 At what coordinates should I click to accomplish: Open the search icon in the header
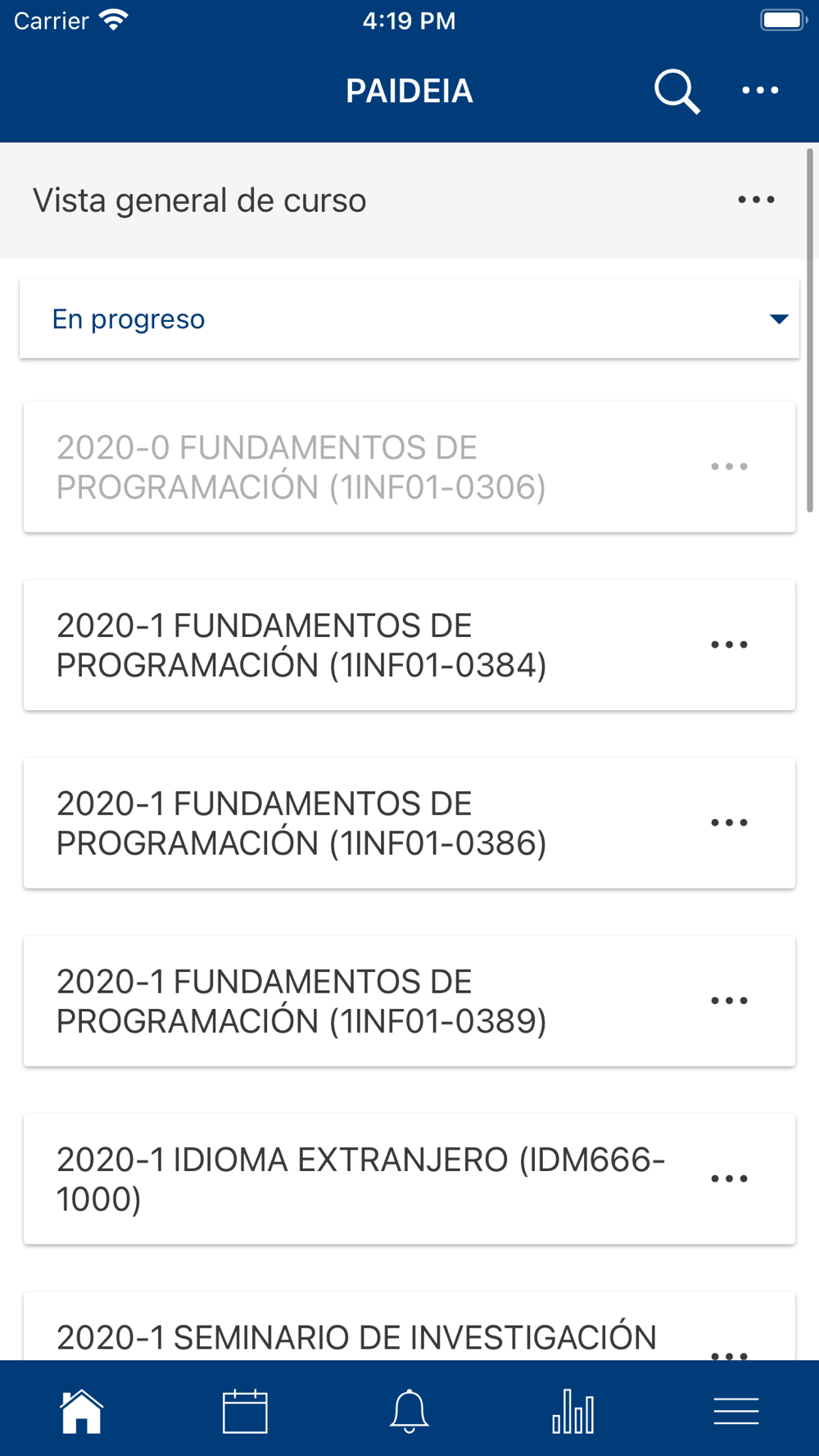click(x=676, y=91)
